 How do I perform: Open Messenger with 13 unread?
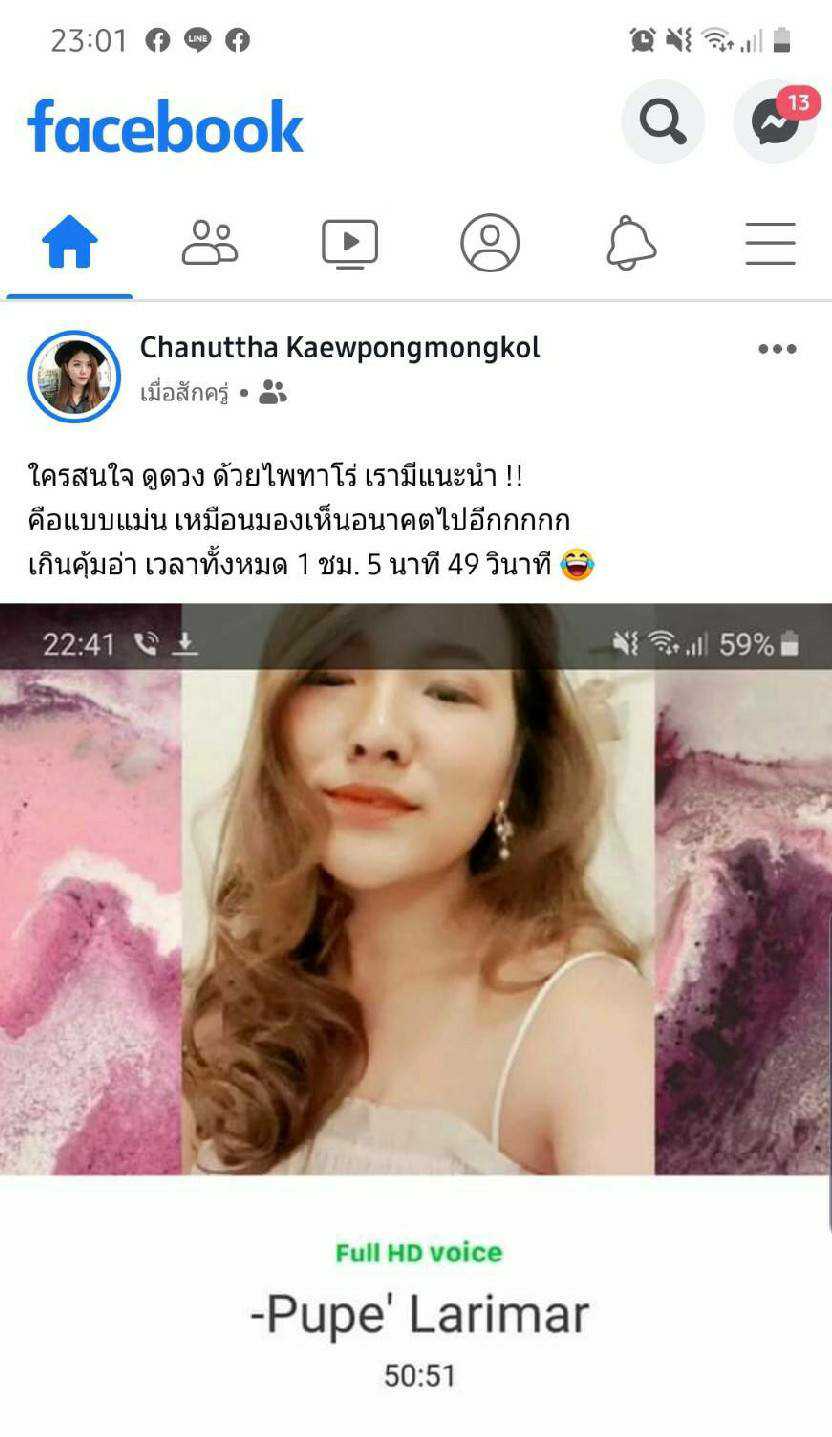coord(775,122)
